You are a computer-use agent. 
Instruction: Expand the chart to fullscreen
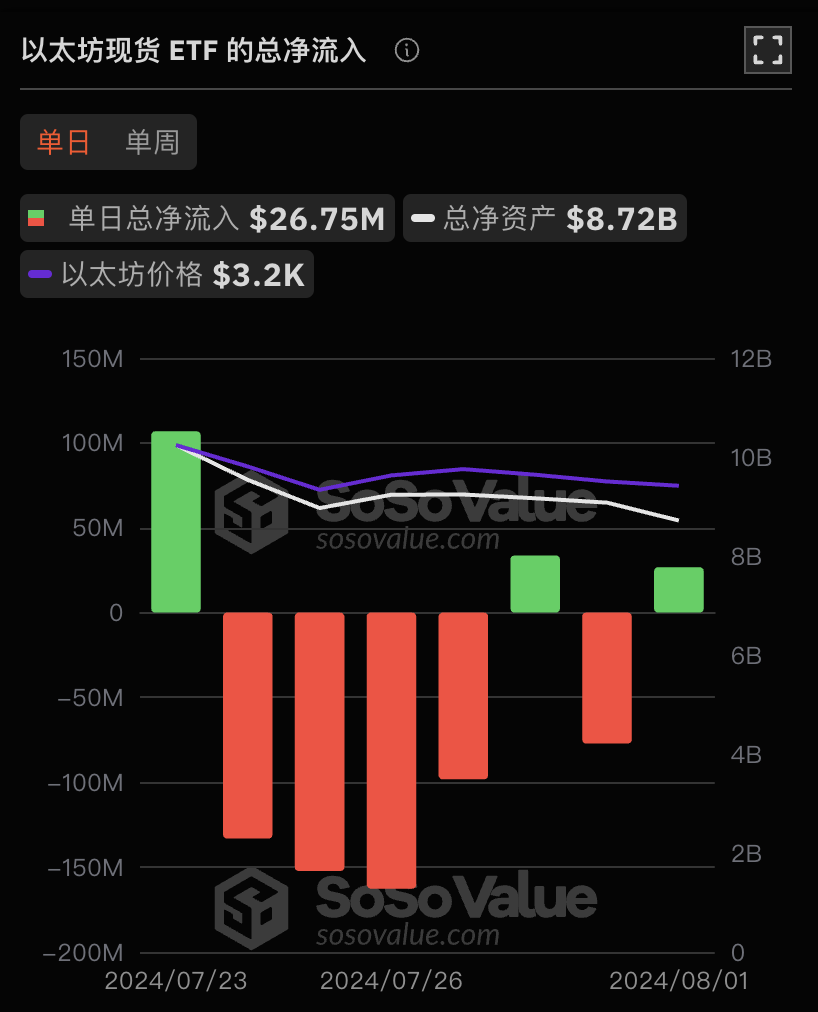pos(767,50)
